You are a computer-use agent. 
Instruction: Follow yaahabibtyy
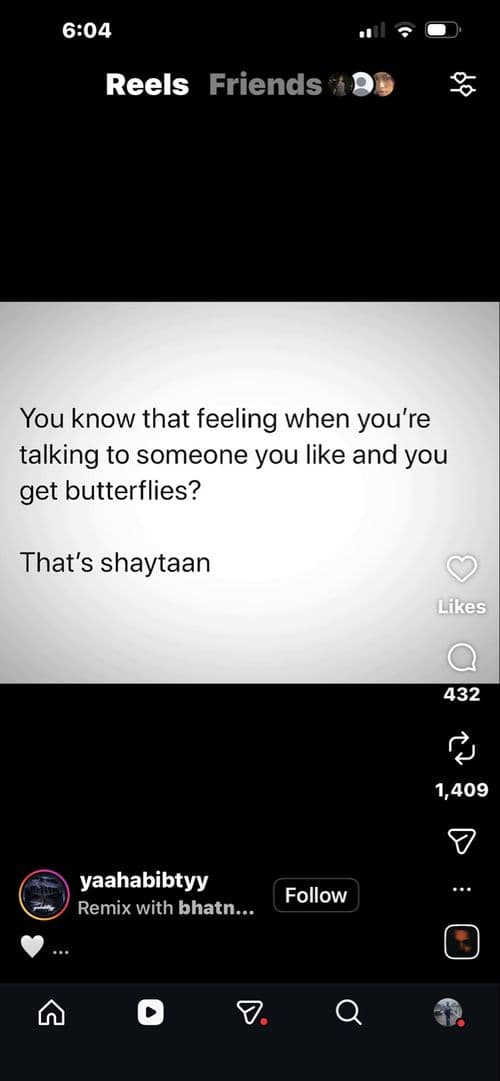[316, 895]
